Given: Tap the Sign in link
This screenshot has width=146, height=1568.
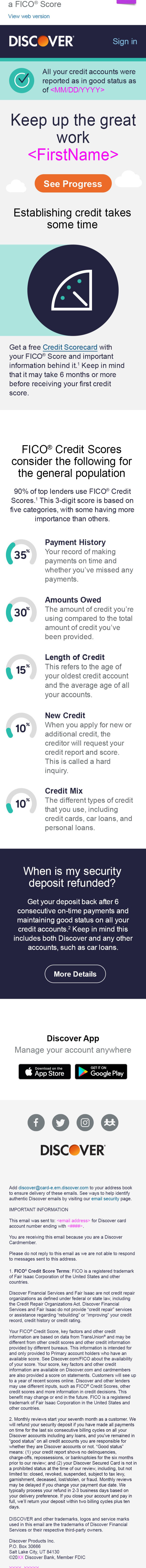Looking at the screenshot, I should pos(125,41).
